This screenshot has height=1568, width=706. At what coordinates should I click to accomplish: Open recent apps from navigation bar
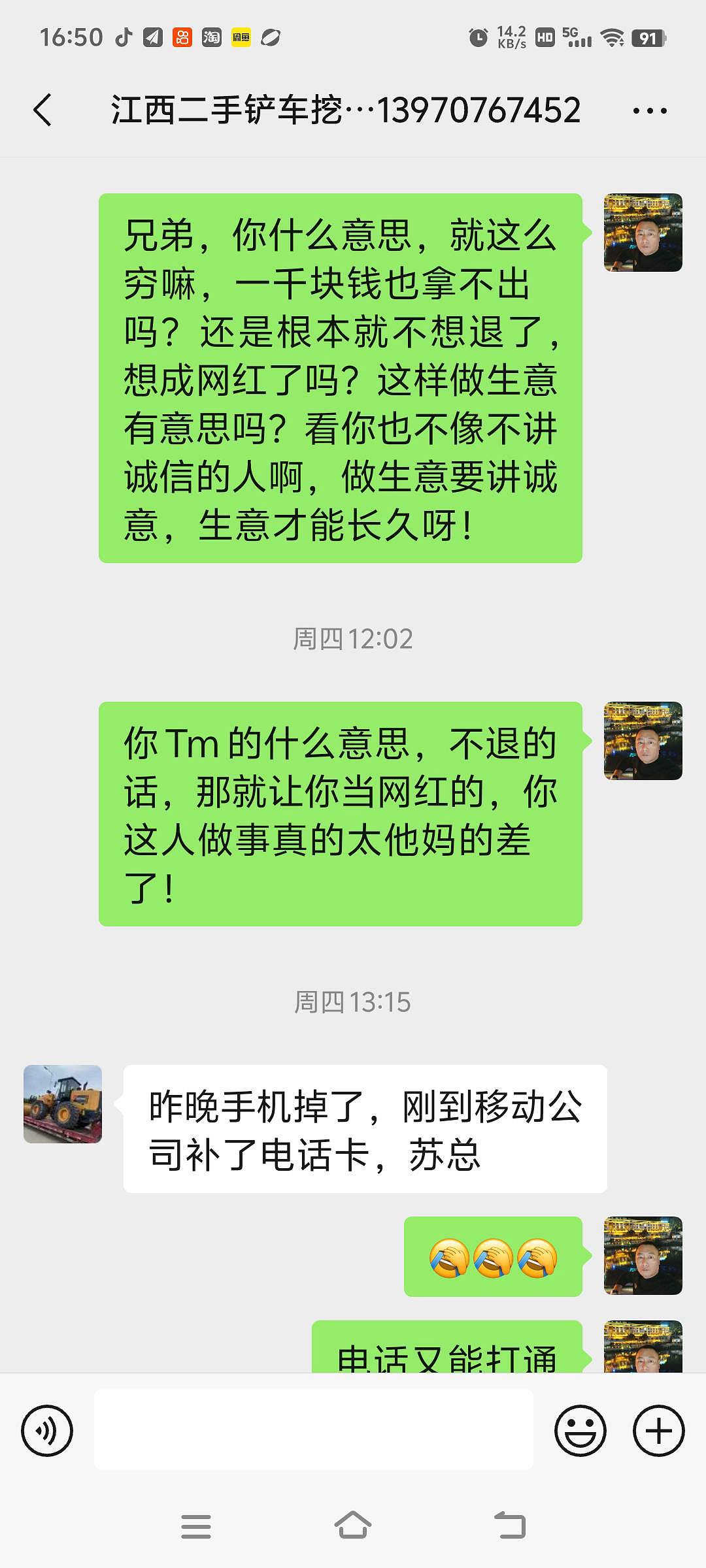pos(196,1526)
